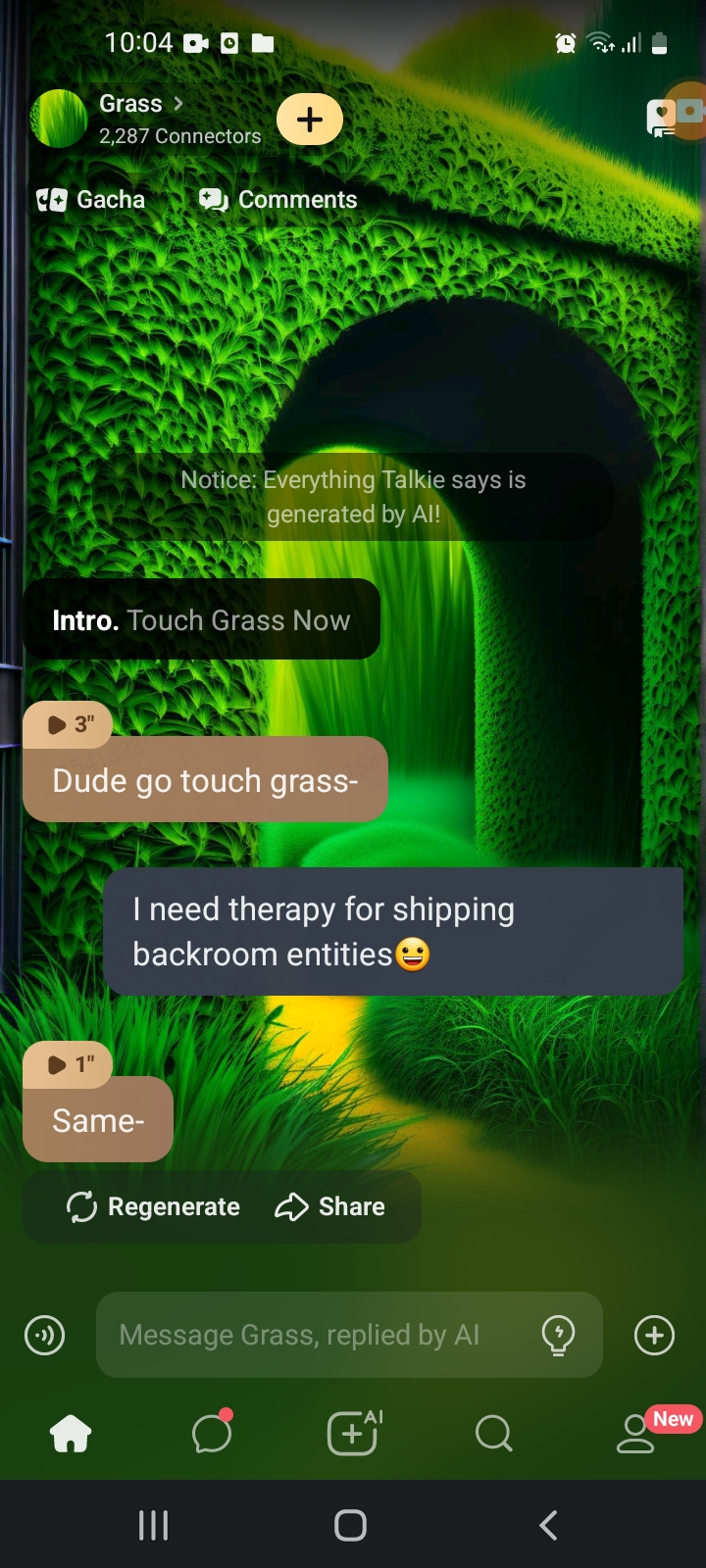Switch to the chats tab
Screen dimensions: 706x1568
pos(212,1434)
